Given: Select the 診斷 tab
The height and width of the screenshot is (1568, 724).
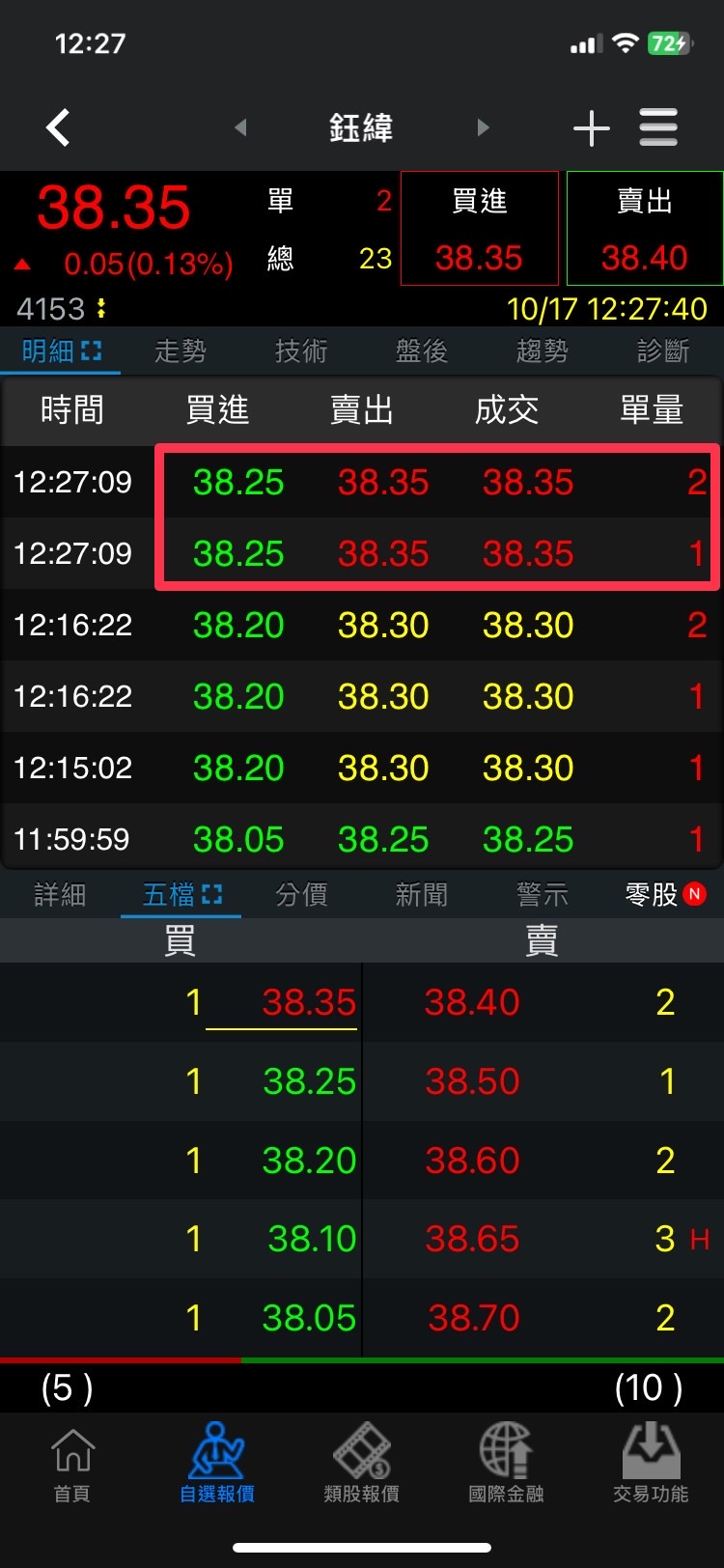Looking at the screenshot, I should click(x=663, y=350).
